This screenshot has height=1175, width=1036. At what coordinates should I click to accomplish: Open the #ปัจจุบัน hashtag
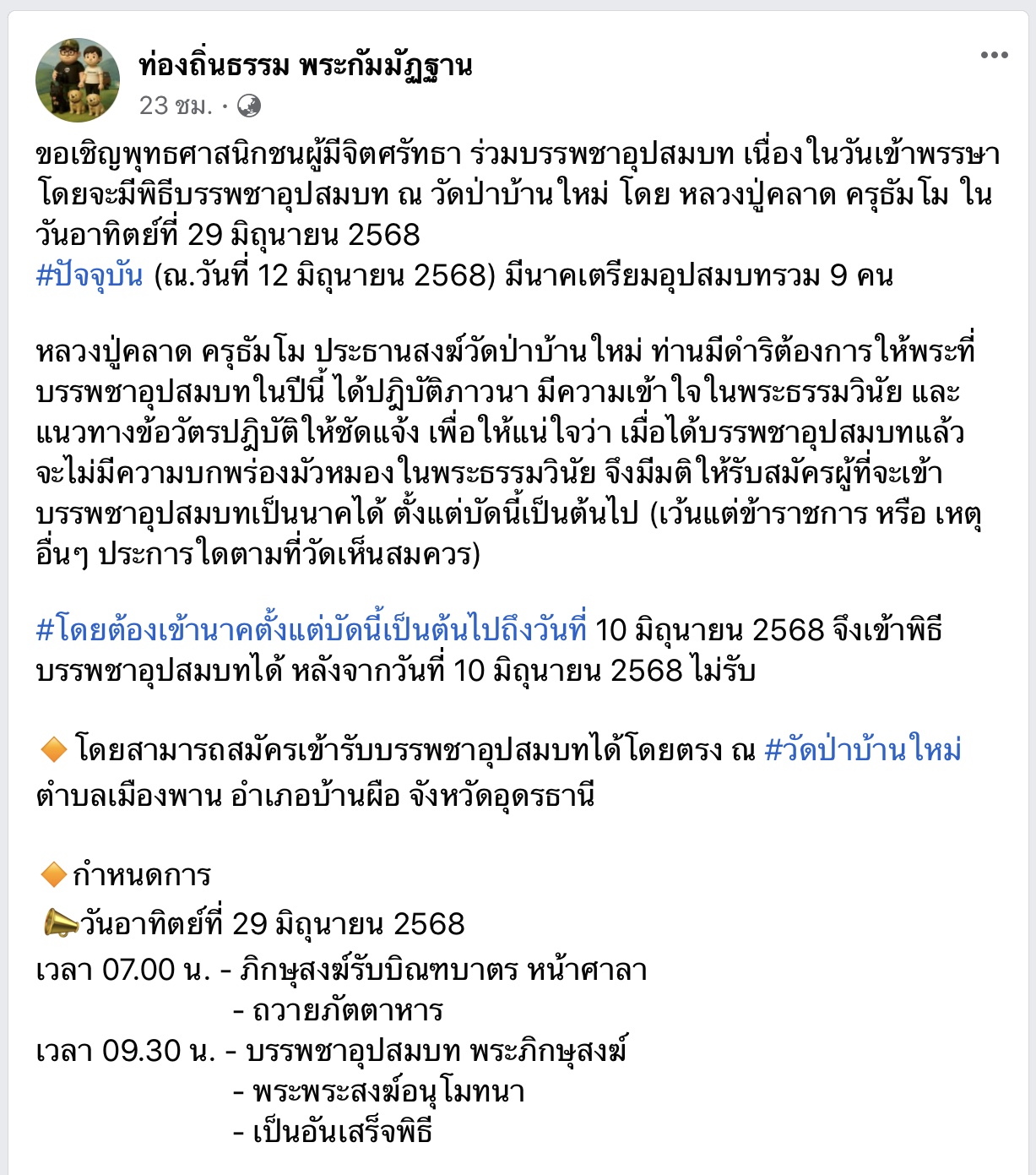pyautogui.click(x=89, y=275)
